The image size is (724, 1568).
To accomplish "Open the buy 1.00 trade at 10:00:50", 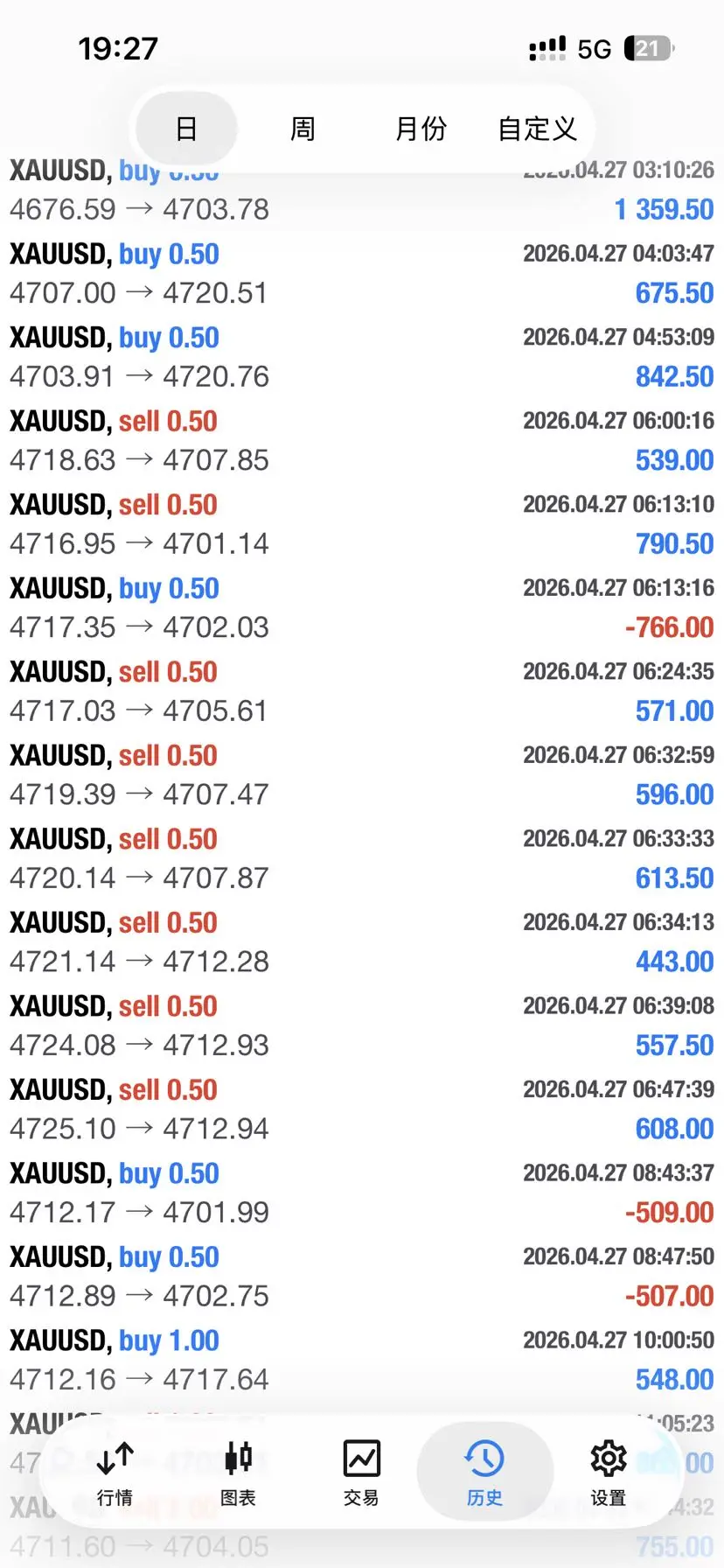I will [x=362, y=1360].
